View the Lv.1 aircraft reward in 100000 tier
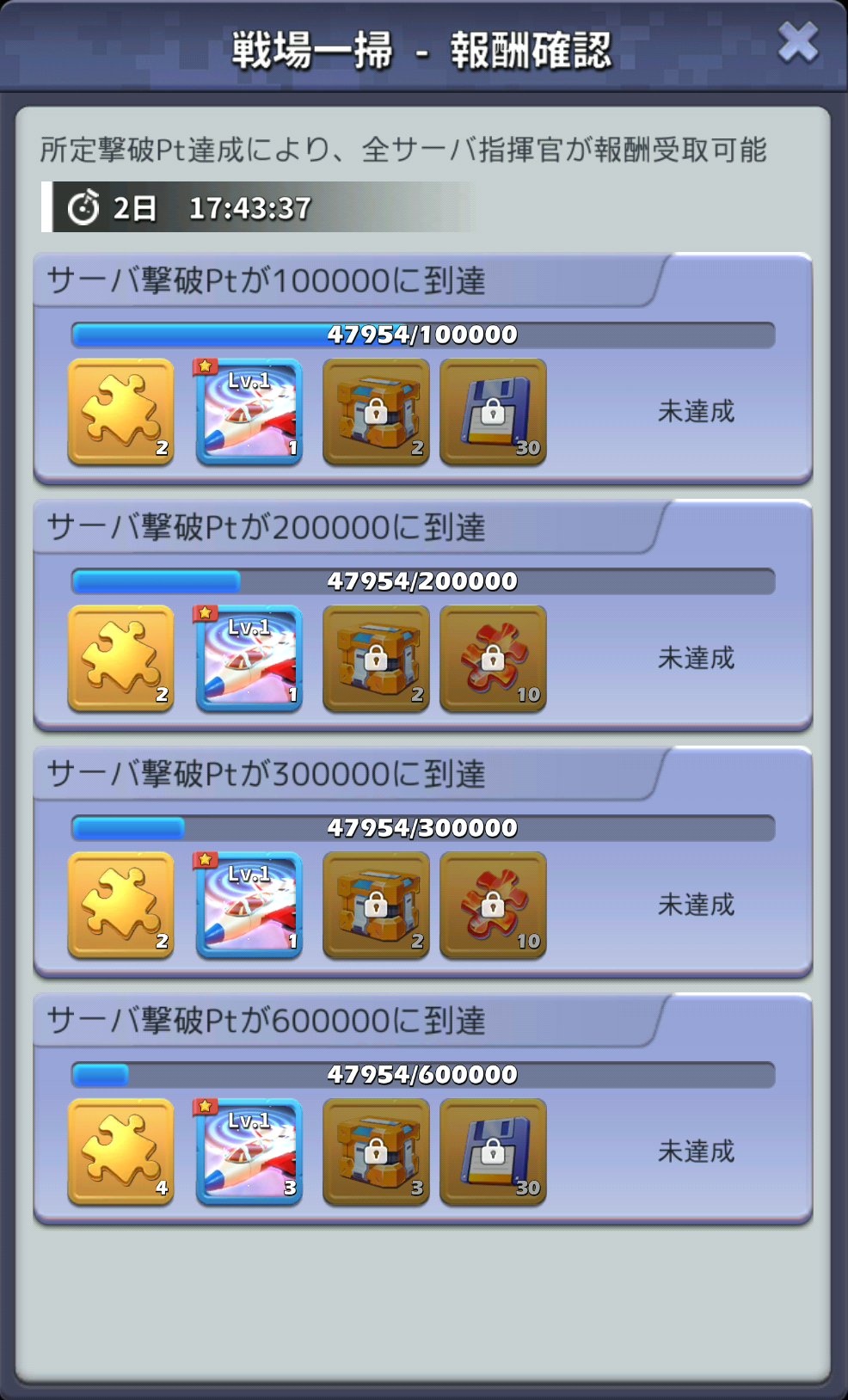The width and height of the screenshot is (848, 1400). [249, 412]
